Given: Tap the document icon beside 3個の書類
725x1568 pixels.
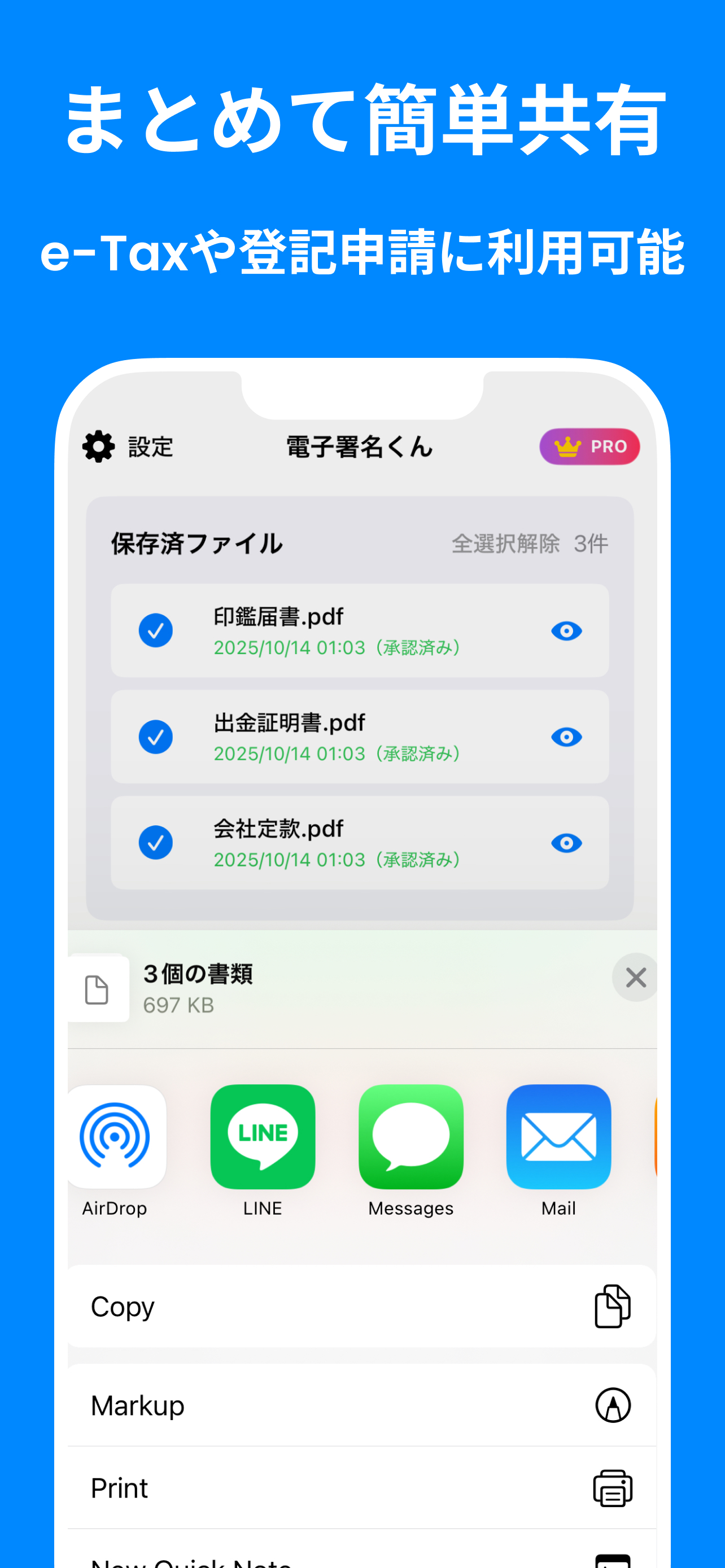Looking at the screenshot, I should 97,987.
